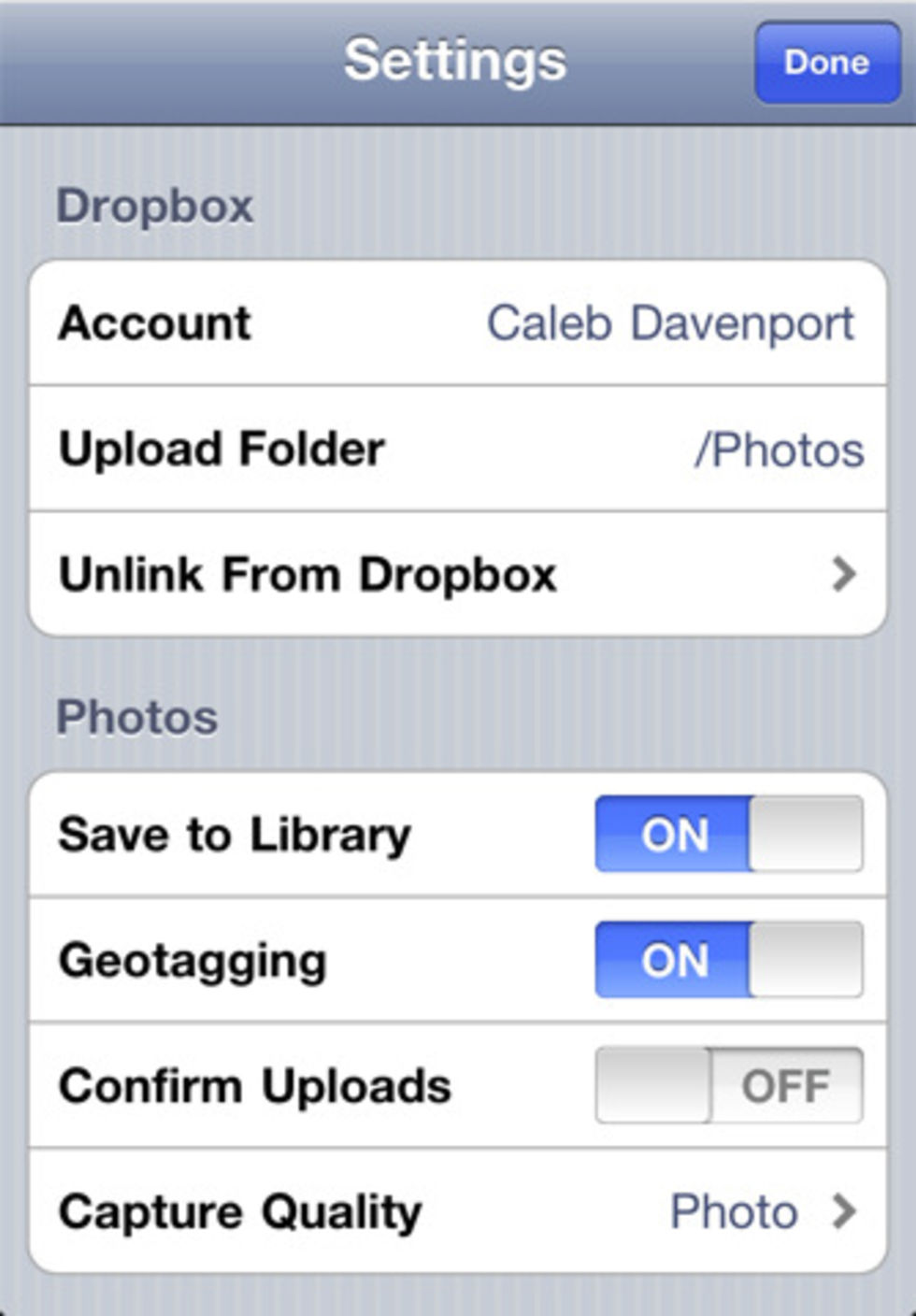Tap the Caleb Davenport account name
The width and height of the screenshot is (916, 1316).
(669, 322)
